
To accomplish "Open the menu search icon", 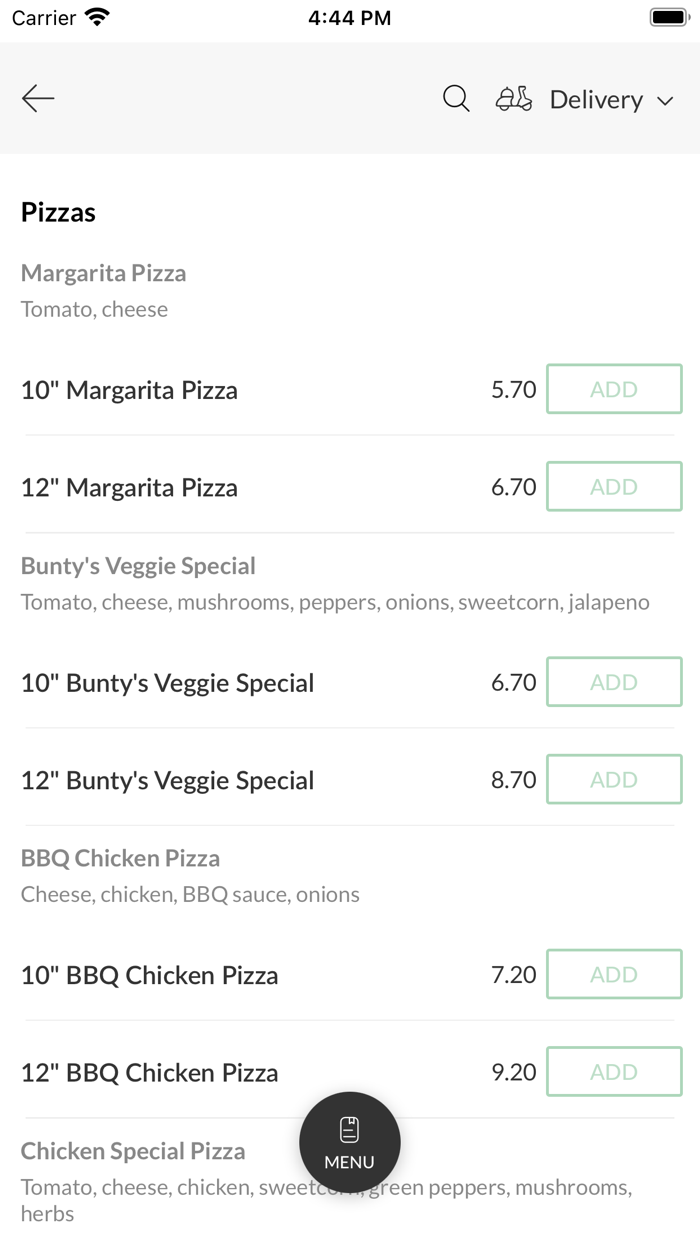I will coord(456,99).
